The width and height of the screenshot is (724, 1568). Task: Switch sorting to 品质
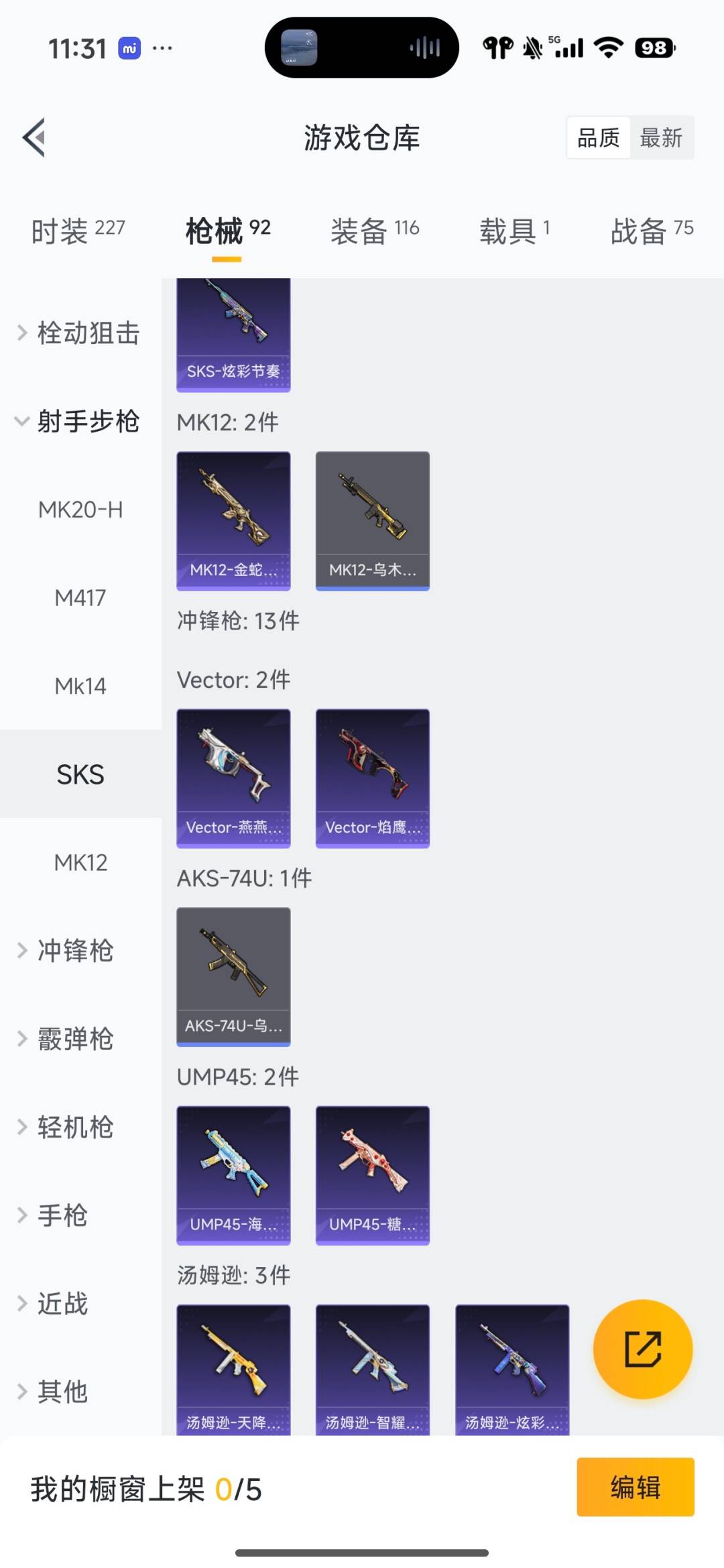pos(597,137)
